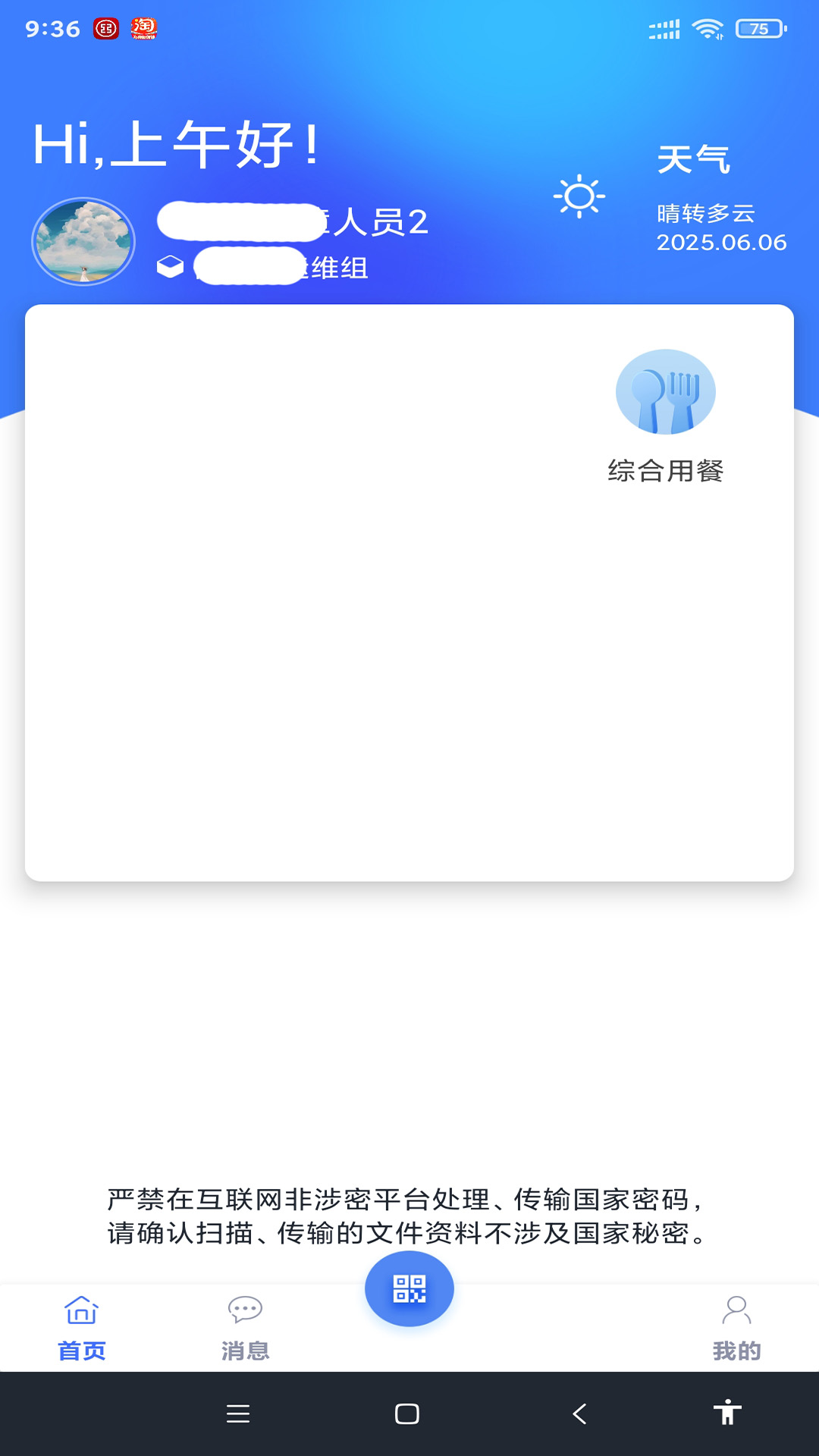Switch to the 我的 tab
The width and height of the screenshot is (819, 1456).
click(736, 1326)
